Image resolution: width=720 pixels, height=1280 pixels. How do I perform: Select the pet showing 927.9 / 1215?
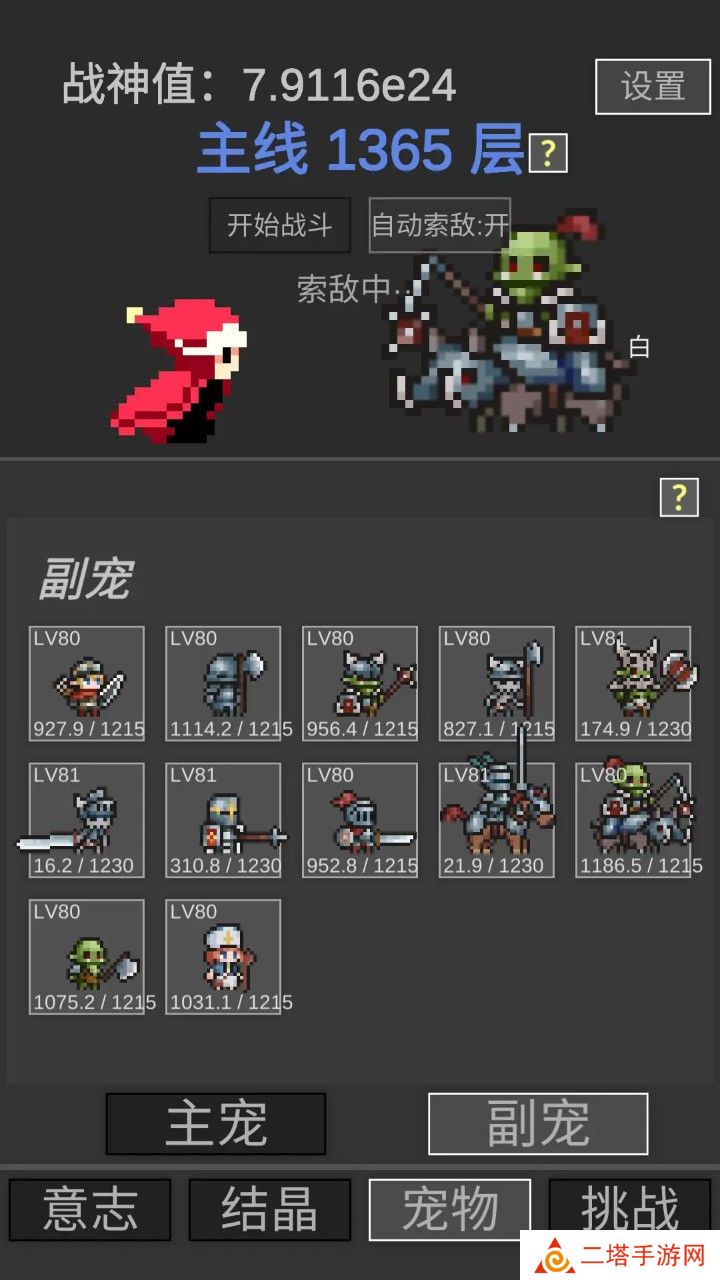87,684
